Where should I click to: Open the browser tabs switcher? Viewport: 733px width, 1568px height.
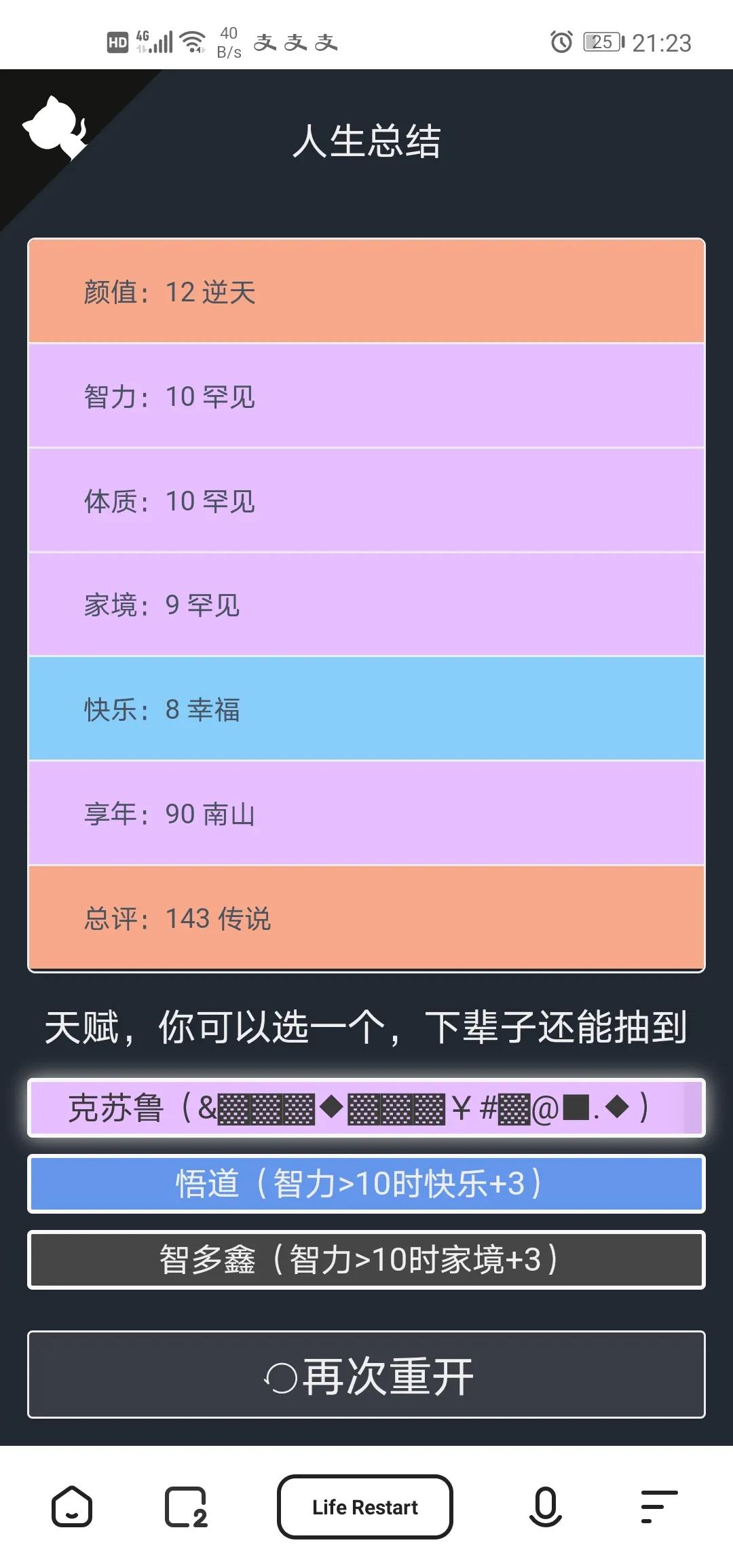click(186, 1507)
